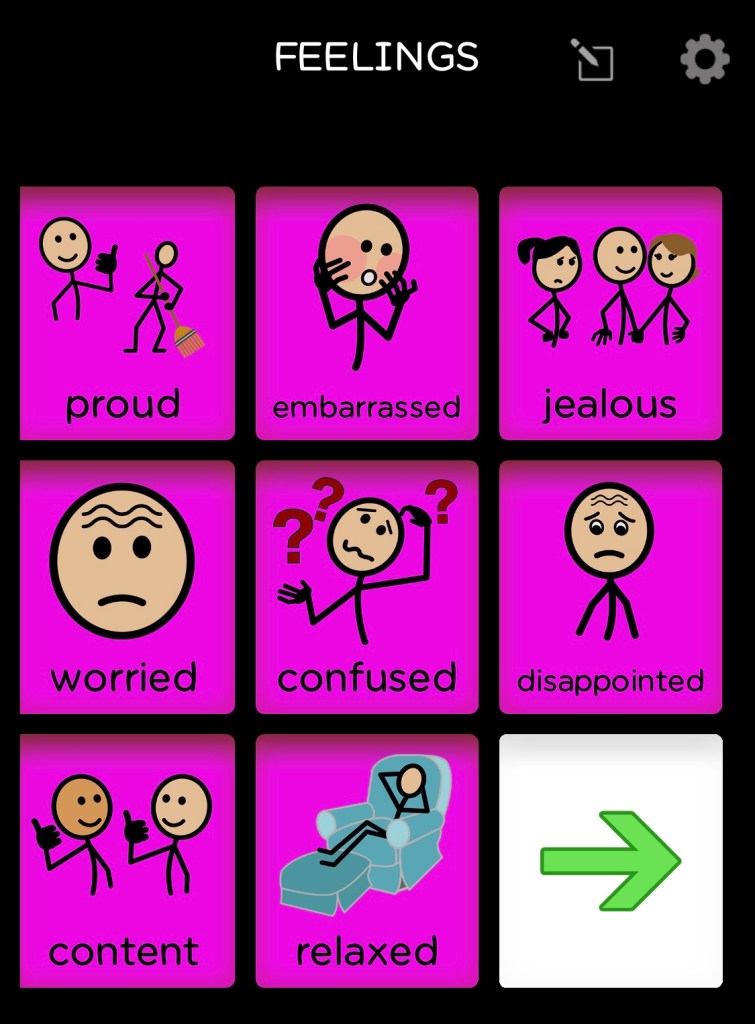This screenshot has width=755, height=1024.
Task: Go to next page with green arrow
Action: point(610,861)
